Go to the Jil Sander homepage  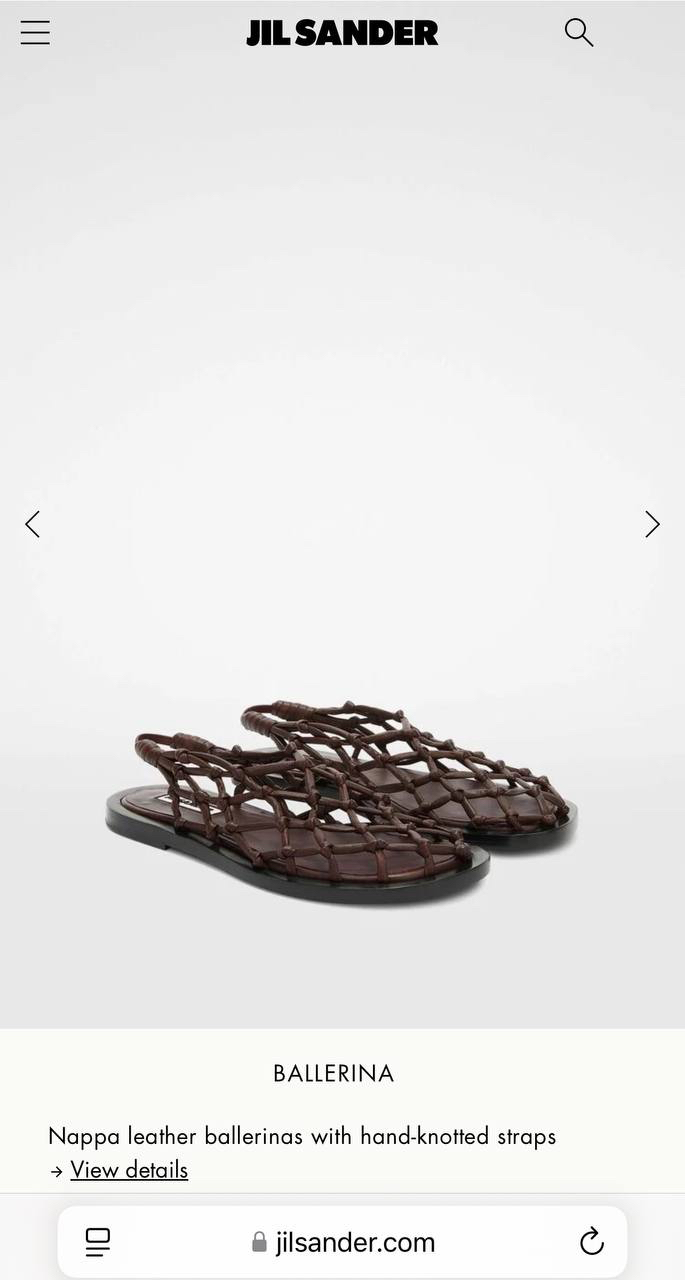pos(342,33)
